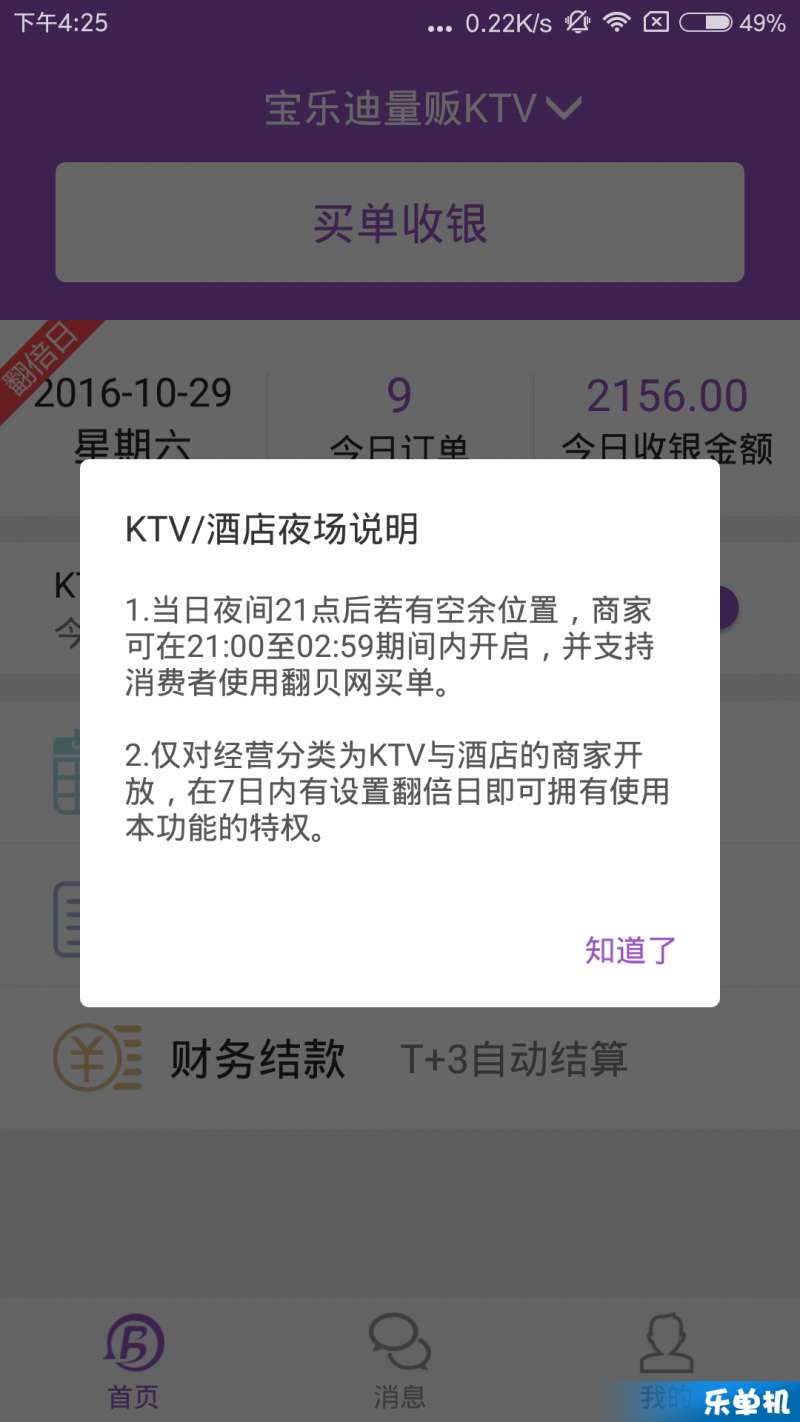Dismiss the dialog with 知道了
Screen dimensions: 800x1422
(x=630, y=950)
